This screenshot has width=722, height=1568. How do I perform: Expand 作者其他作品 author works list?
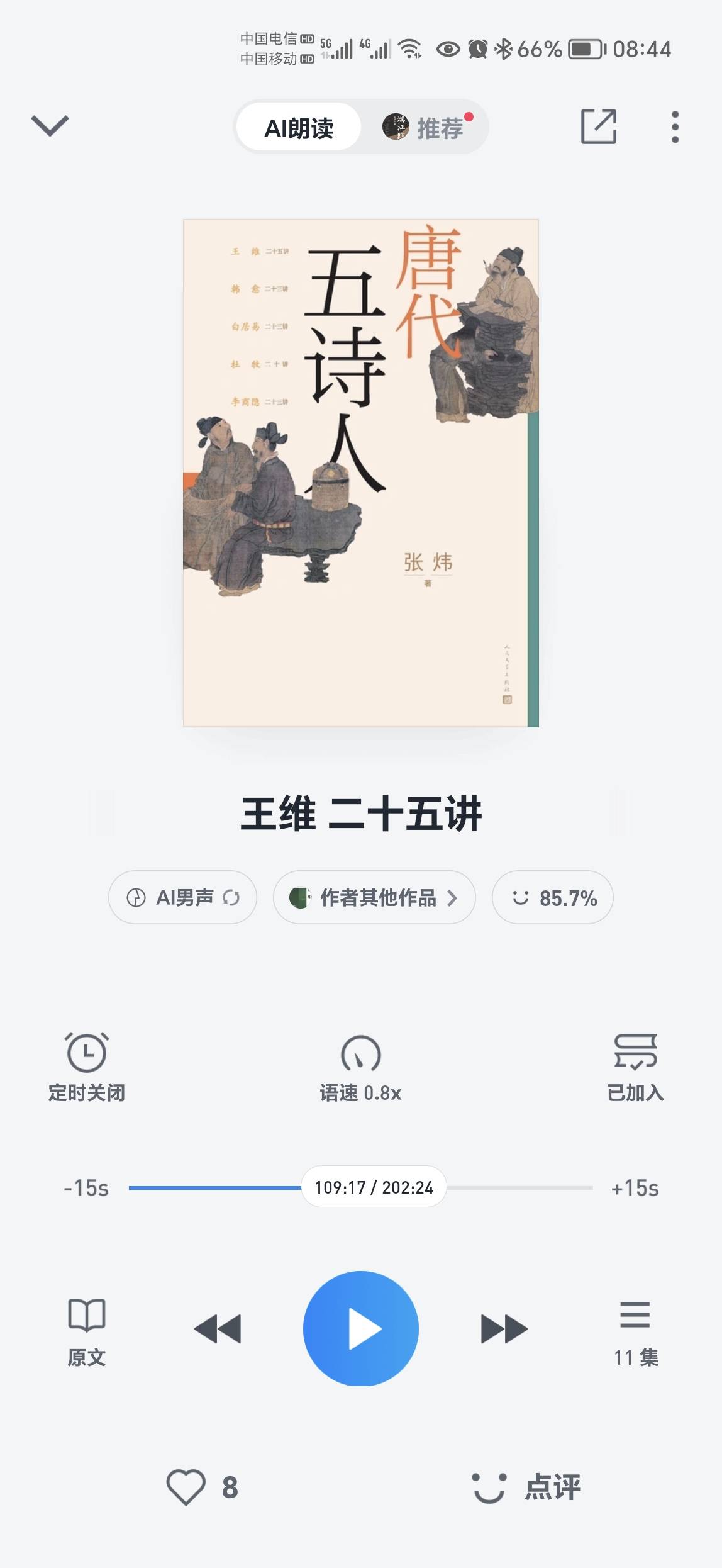point(374,898)
